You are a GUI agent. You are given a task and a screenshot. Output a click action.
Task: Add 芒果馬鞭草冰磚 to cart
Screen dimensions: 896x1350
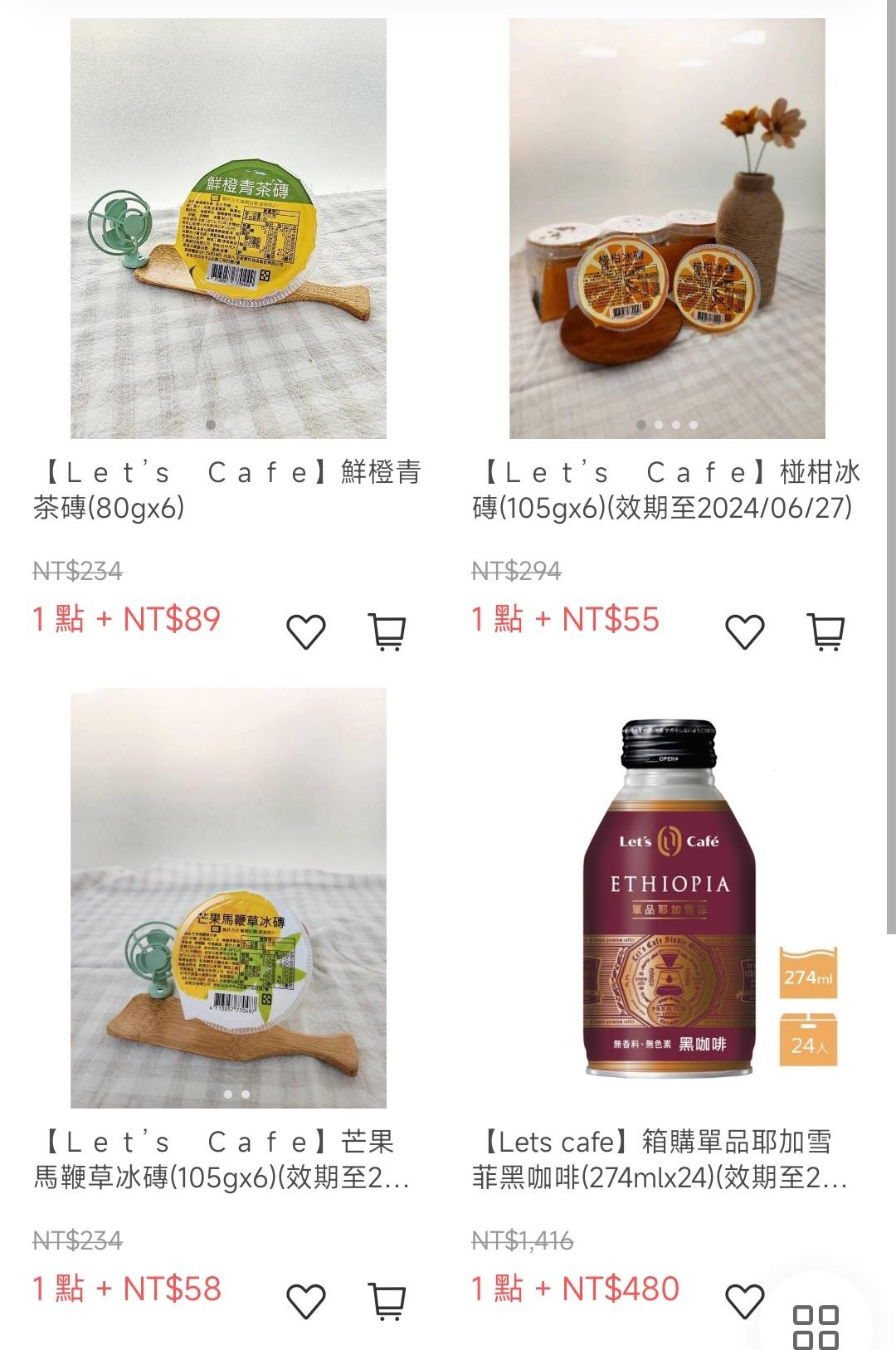click(387, 1302)
